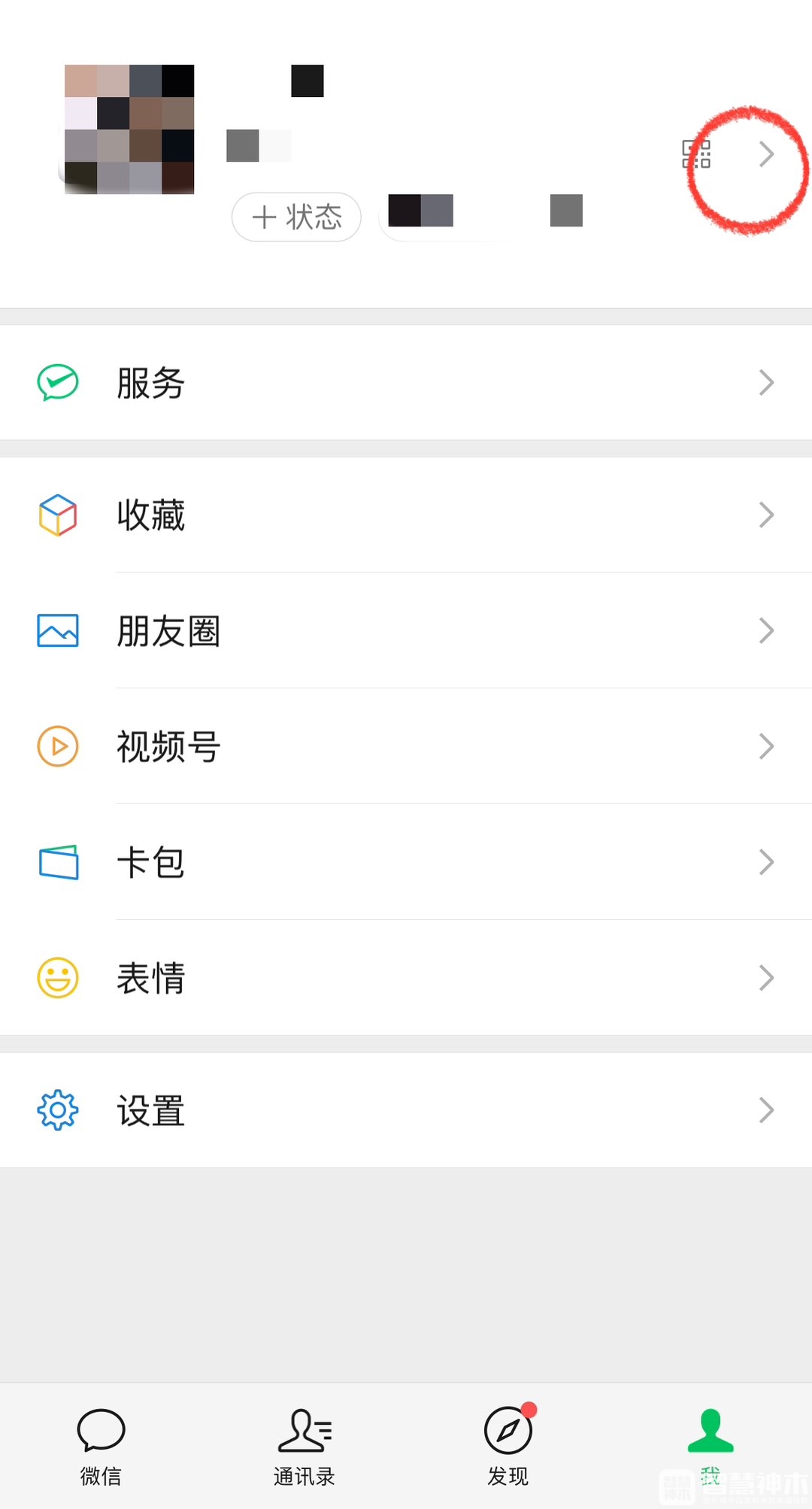The height and width of the screenshot is (1509, 812).
Task: Open the QR code icon on profile
Action: pyautogui.click(x=696, y=154)
